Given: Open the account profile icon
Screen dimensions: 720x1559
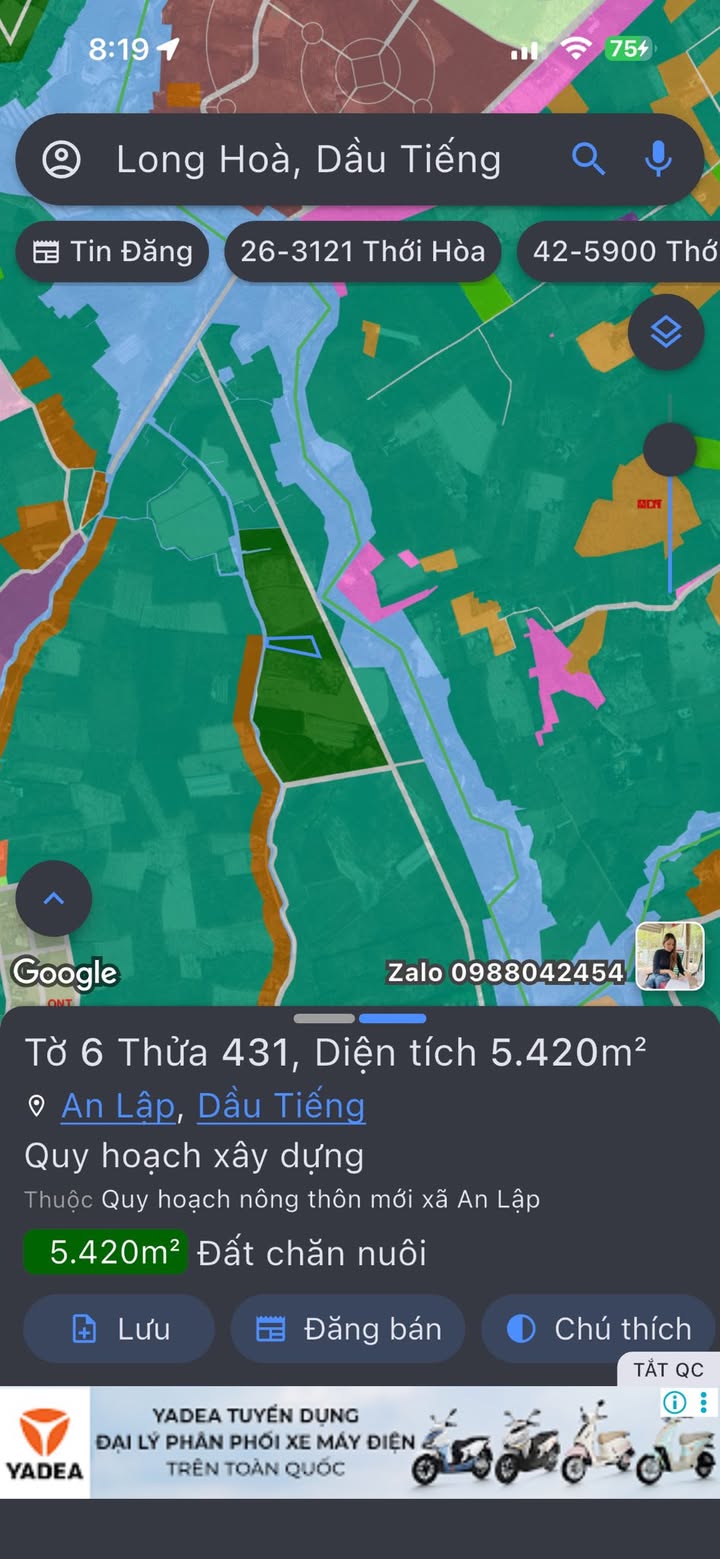Looking at the screenshot, I should [x=61, y=159].
